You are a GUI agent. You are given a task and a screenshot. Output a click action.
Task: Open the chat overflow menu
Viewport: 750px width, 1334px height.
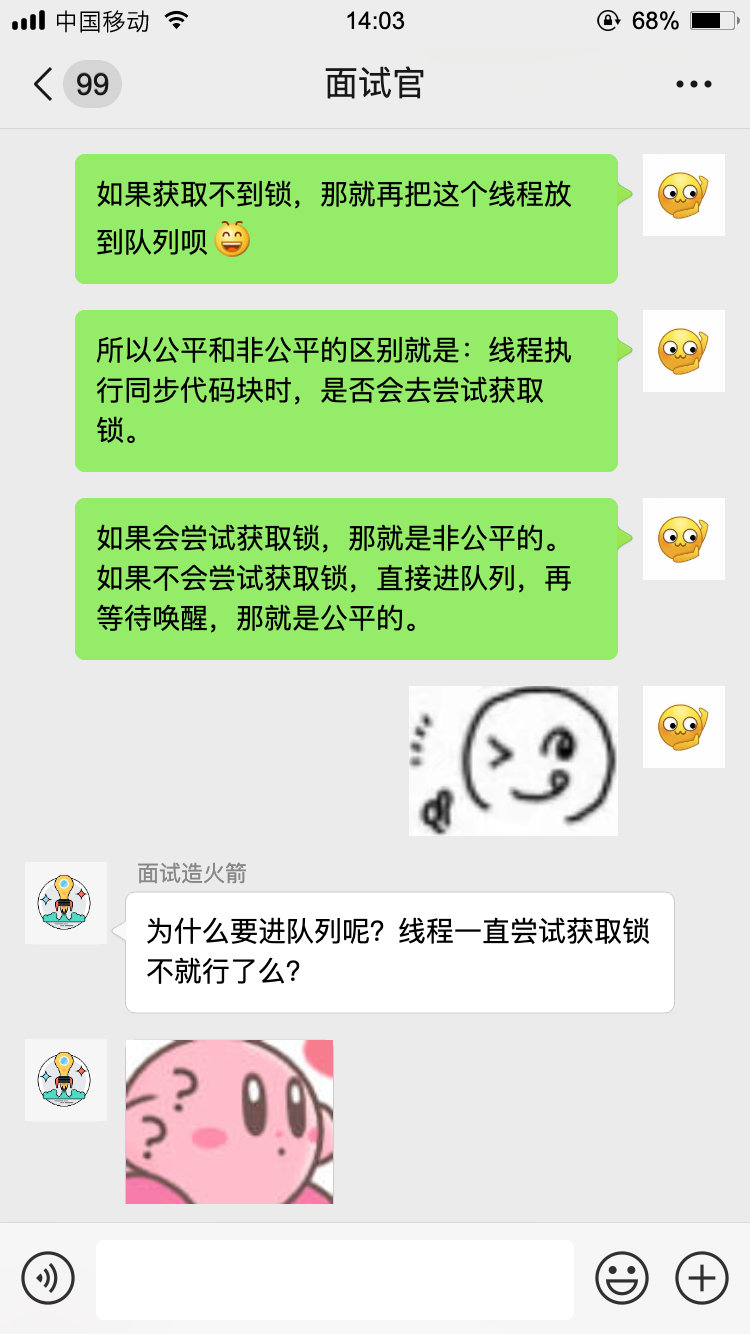693,84
